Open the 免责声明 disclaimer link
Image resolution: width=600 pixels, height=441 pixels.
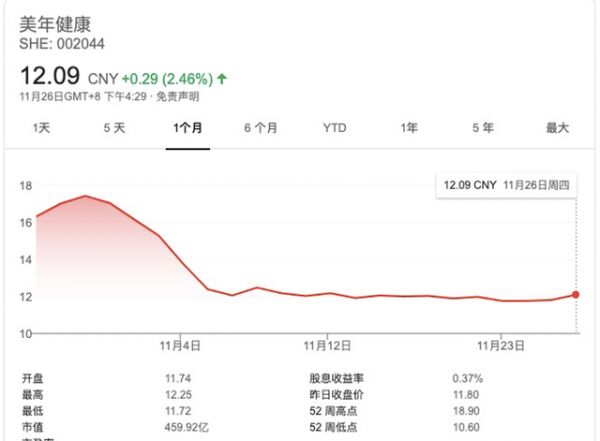coord(180,96)
